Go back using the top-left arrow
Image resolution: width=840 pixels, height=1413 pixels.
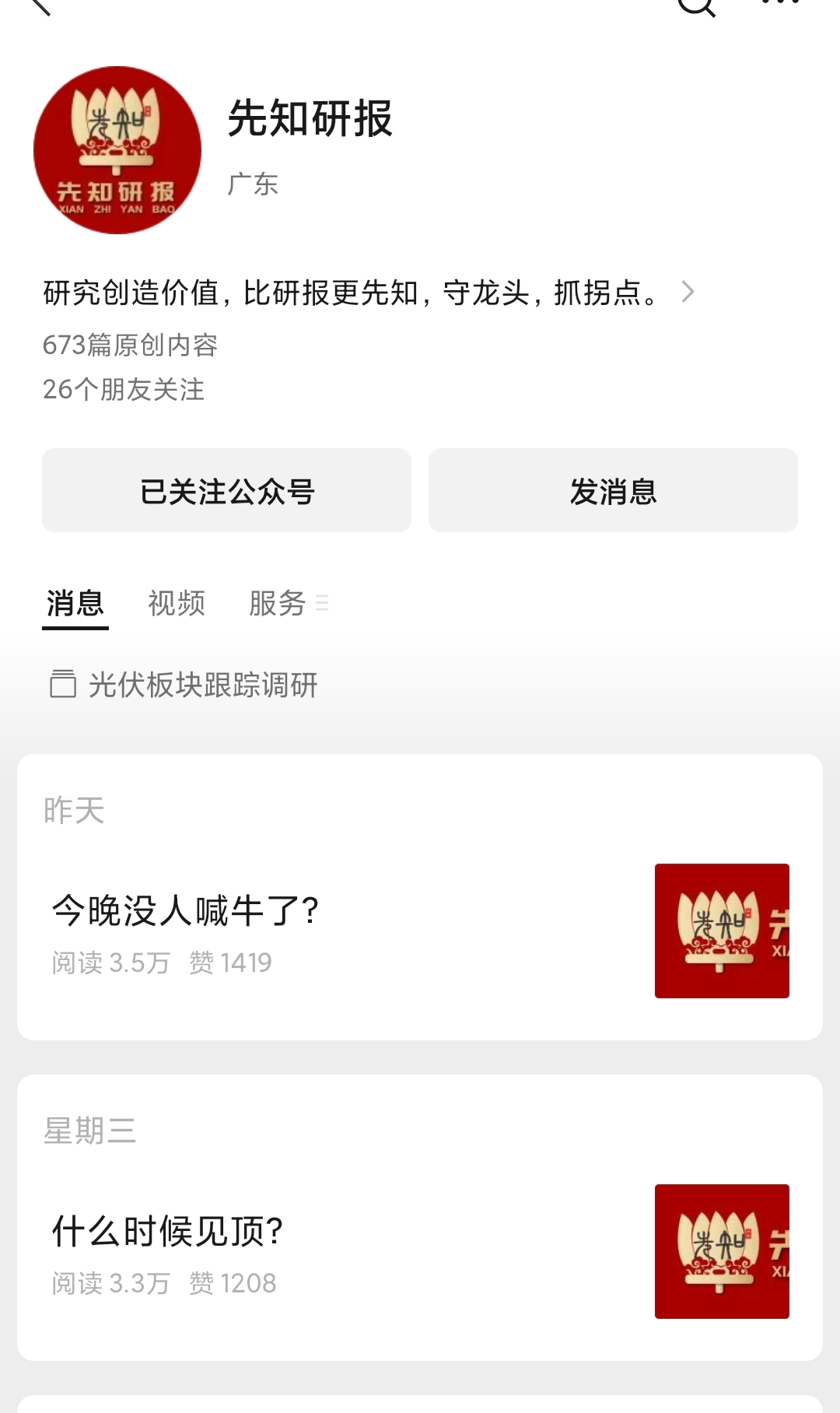pyautogui.click(x=37, y=6)
